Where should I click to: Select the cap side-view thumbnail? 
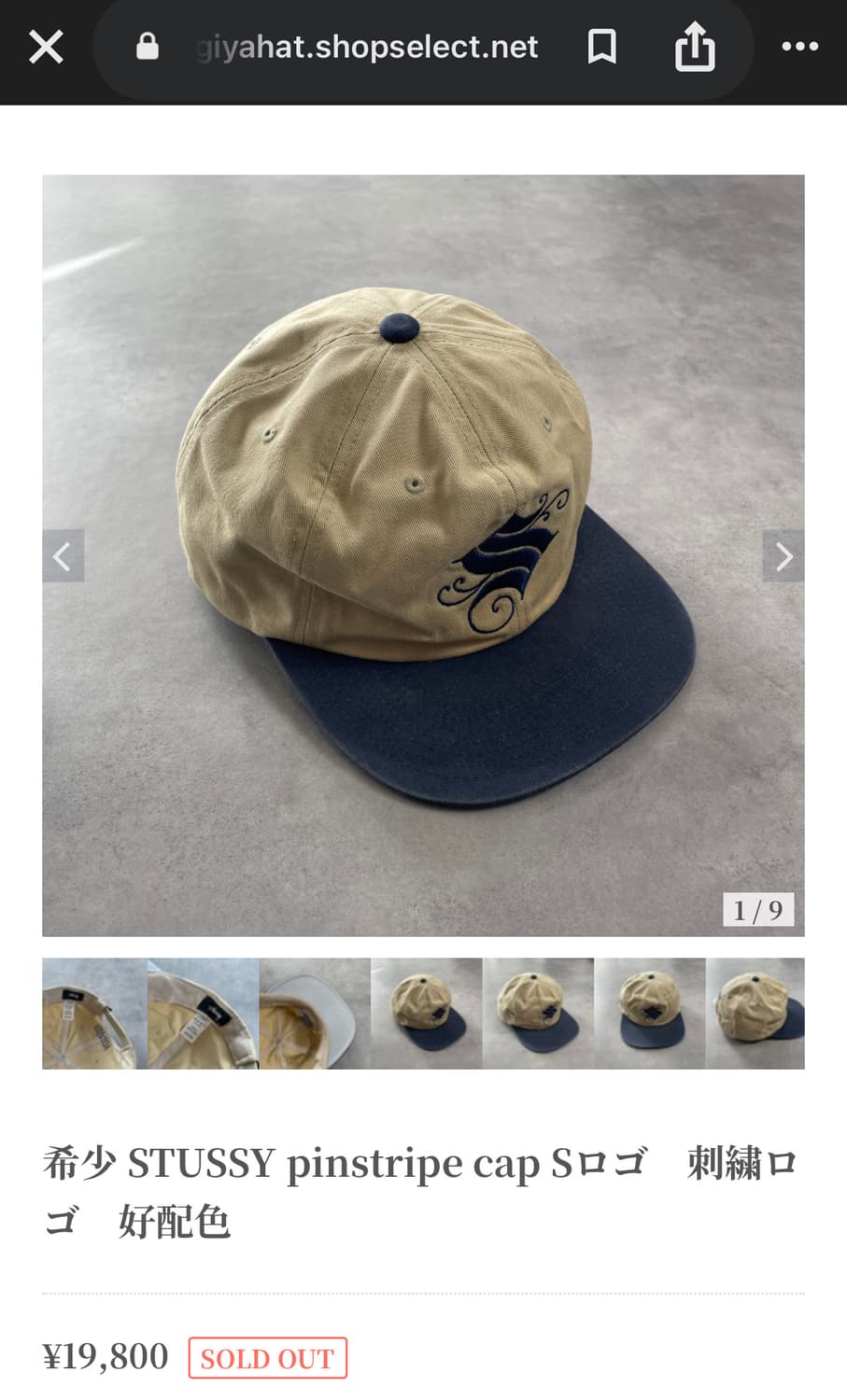[x=755, y=1014]
